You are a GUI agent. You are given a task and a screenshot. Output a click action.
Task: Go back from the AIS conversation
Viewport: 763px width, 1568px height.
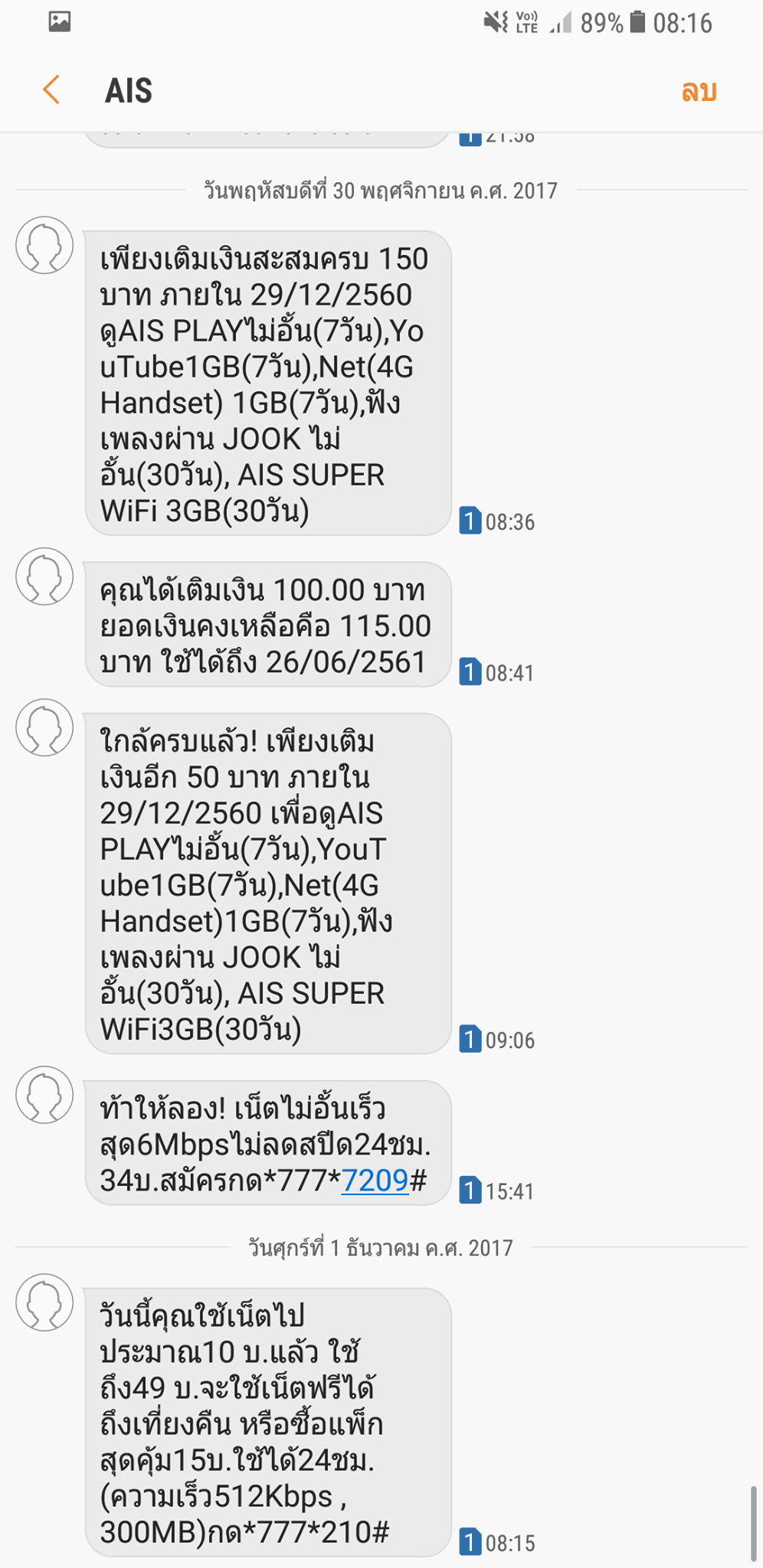click(x=51, y=90)
